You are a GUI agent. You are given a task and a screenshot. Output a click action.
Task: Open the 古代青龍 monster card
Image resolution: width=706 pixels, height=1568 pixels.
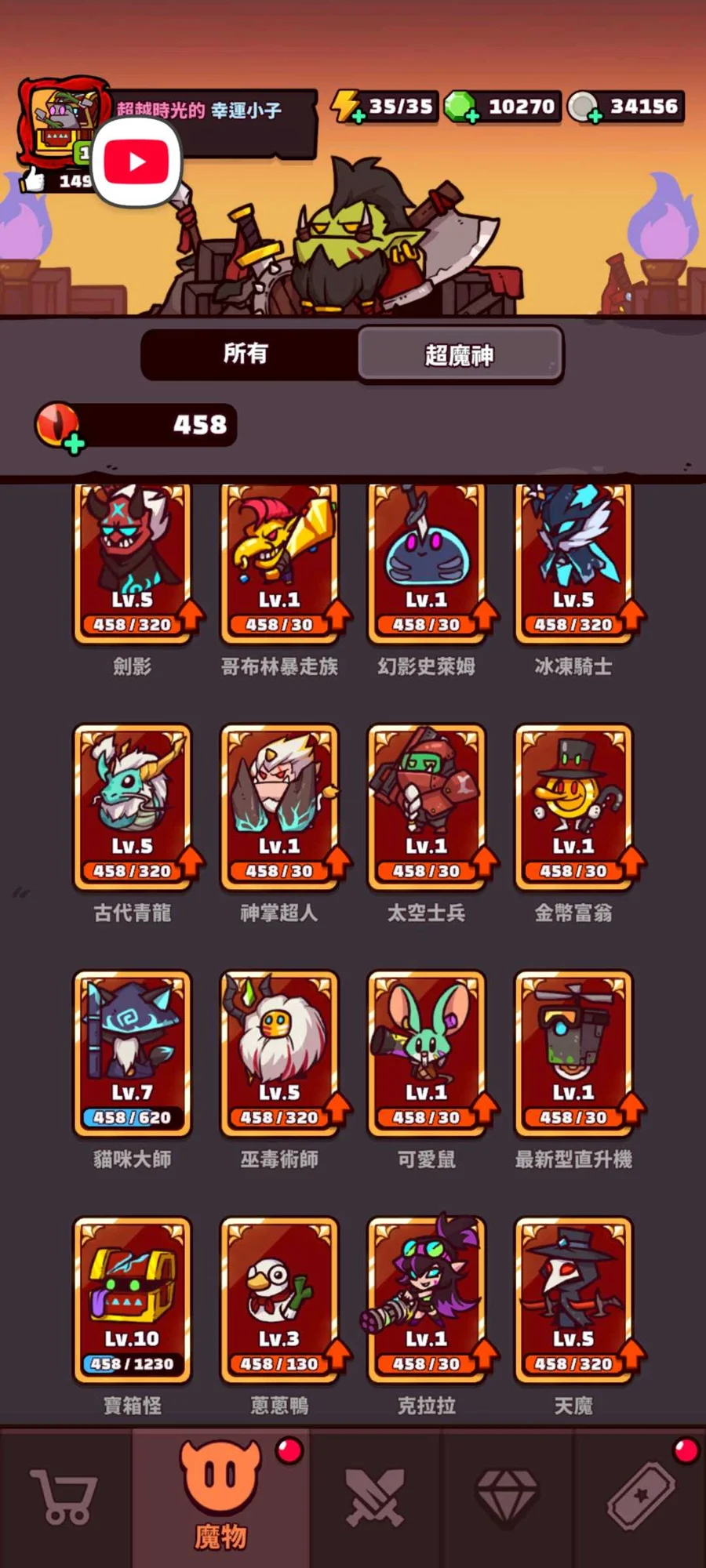(133, 808)
